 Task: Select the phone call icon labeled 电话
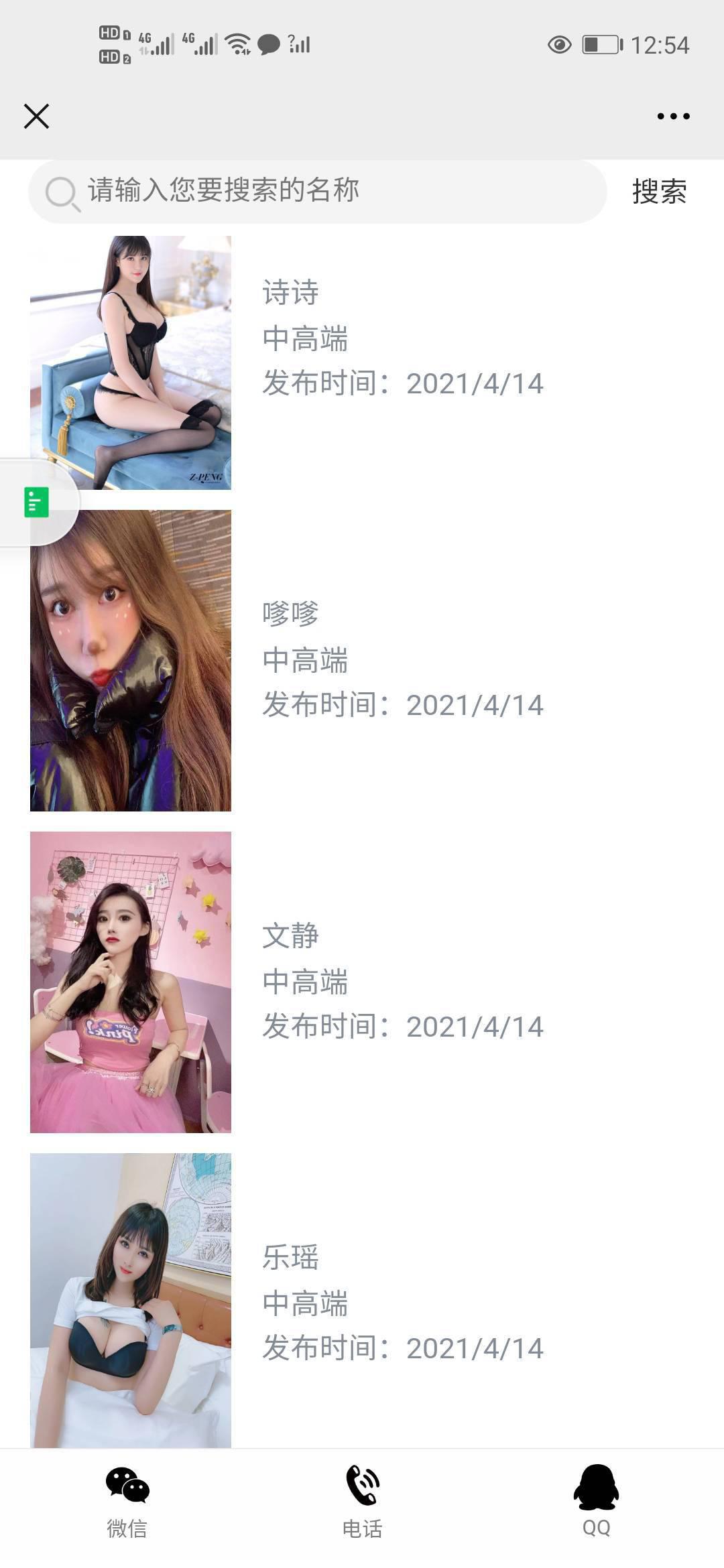pyautogui.click(x=361, y=1484)
